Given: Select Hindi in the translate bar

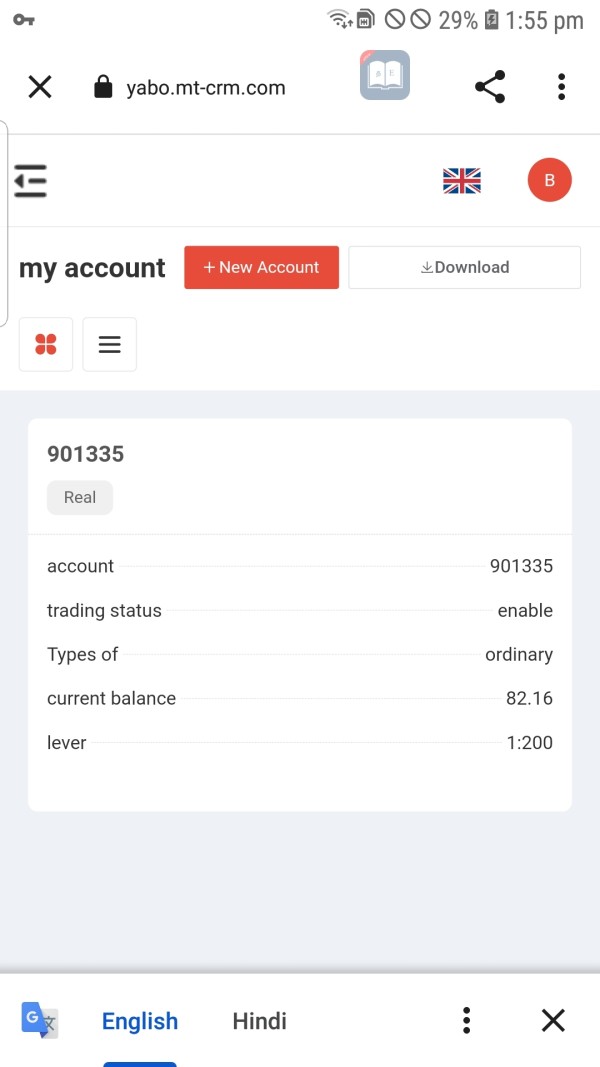Looking at the screenshot, I should [259, 1021].
